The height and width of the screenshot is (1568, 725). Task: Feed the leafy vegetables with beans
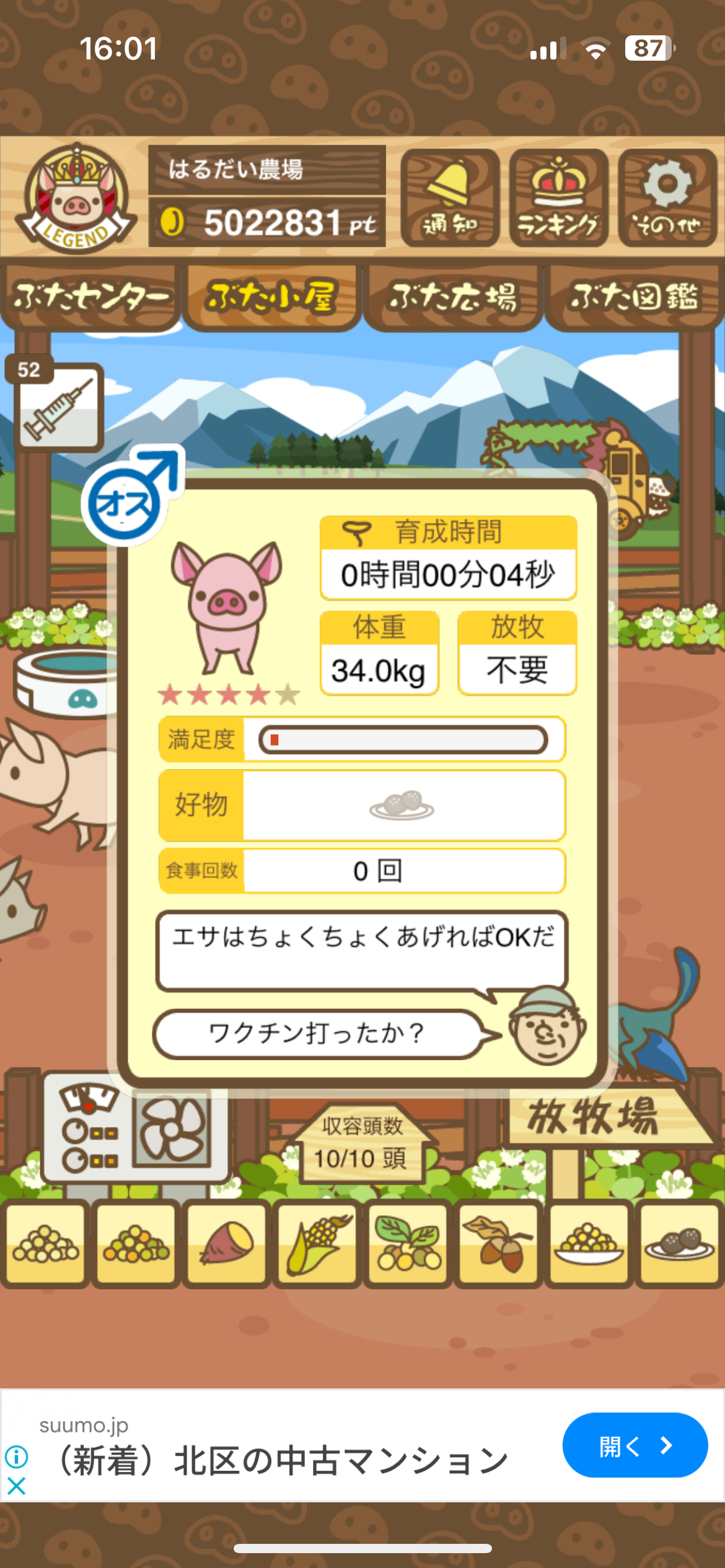[408, 1242]
